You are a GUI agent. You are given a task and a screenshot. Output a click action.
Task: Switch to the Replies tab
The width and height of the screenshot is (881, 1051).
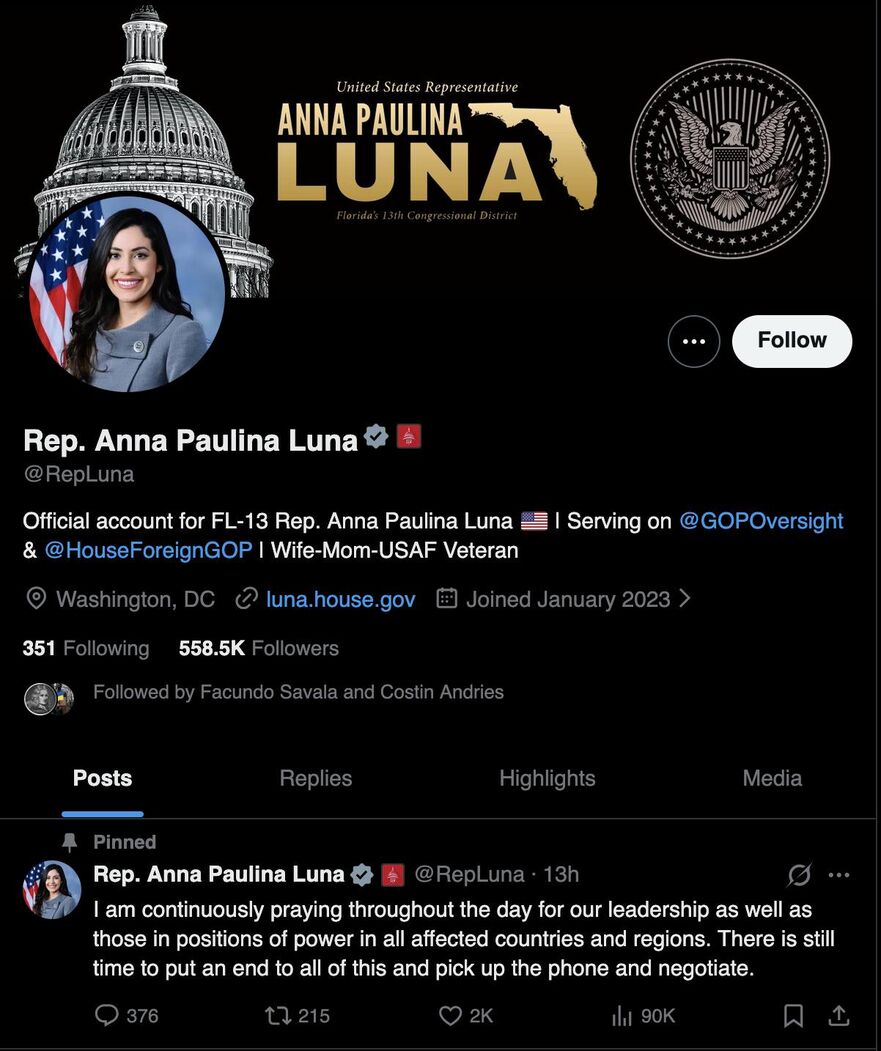point(315,778)
